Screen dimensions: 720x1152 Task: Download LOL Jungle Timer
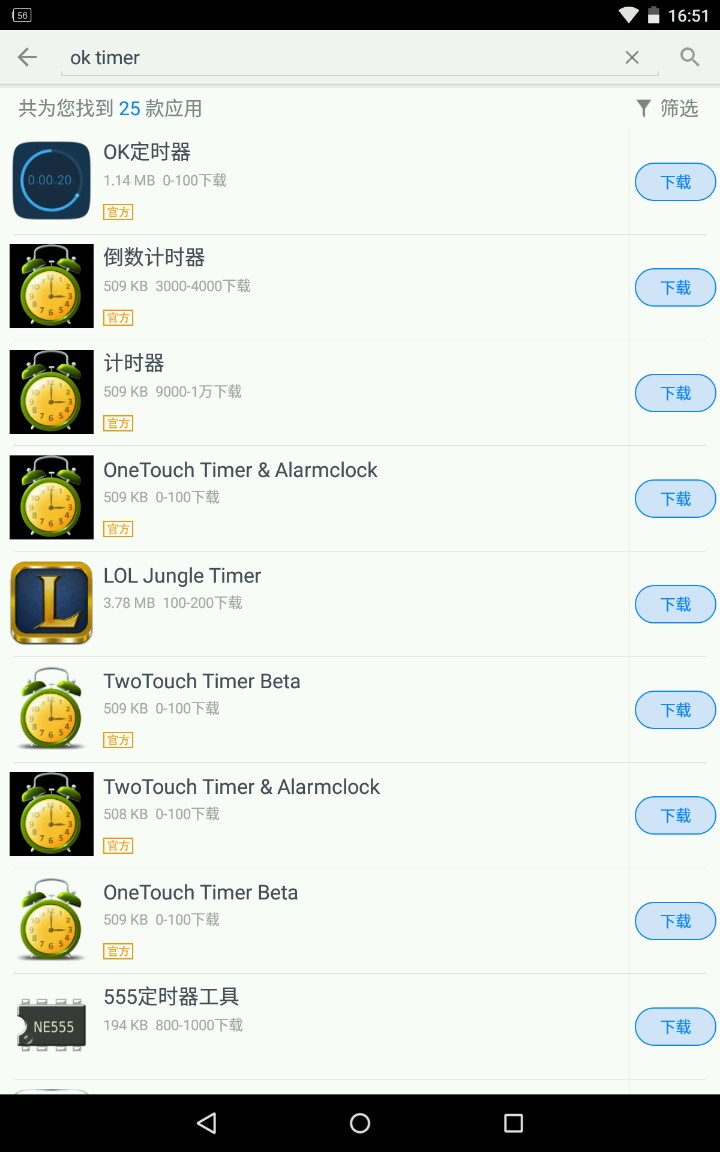click(x=675, y=604)
